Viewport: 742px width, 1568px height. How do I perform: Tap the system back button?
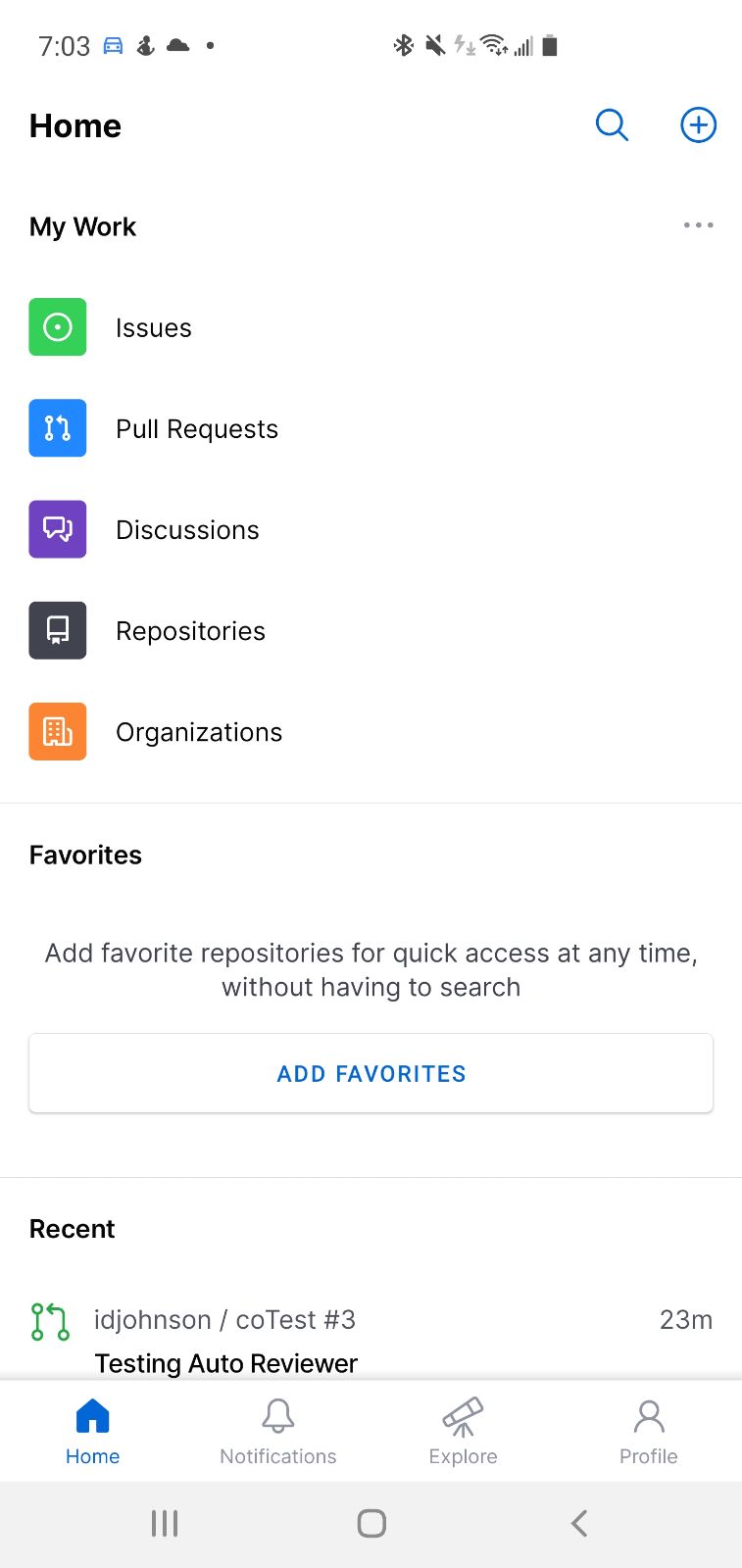579,1523
